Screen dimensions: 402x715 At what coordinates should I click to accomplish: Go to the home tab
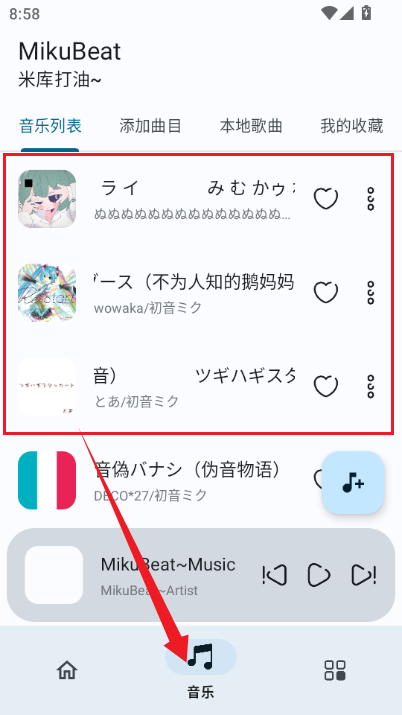tap(67, 670)
